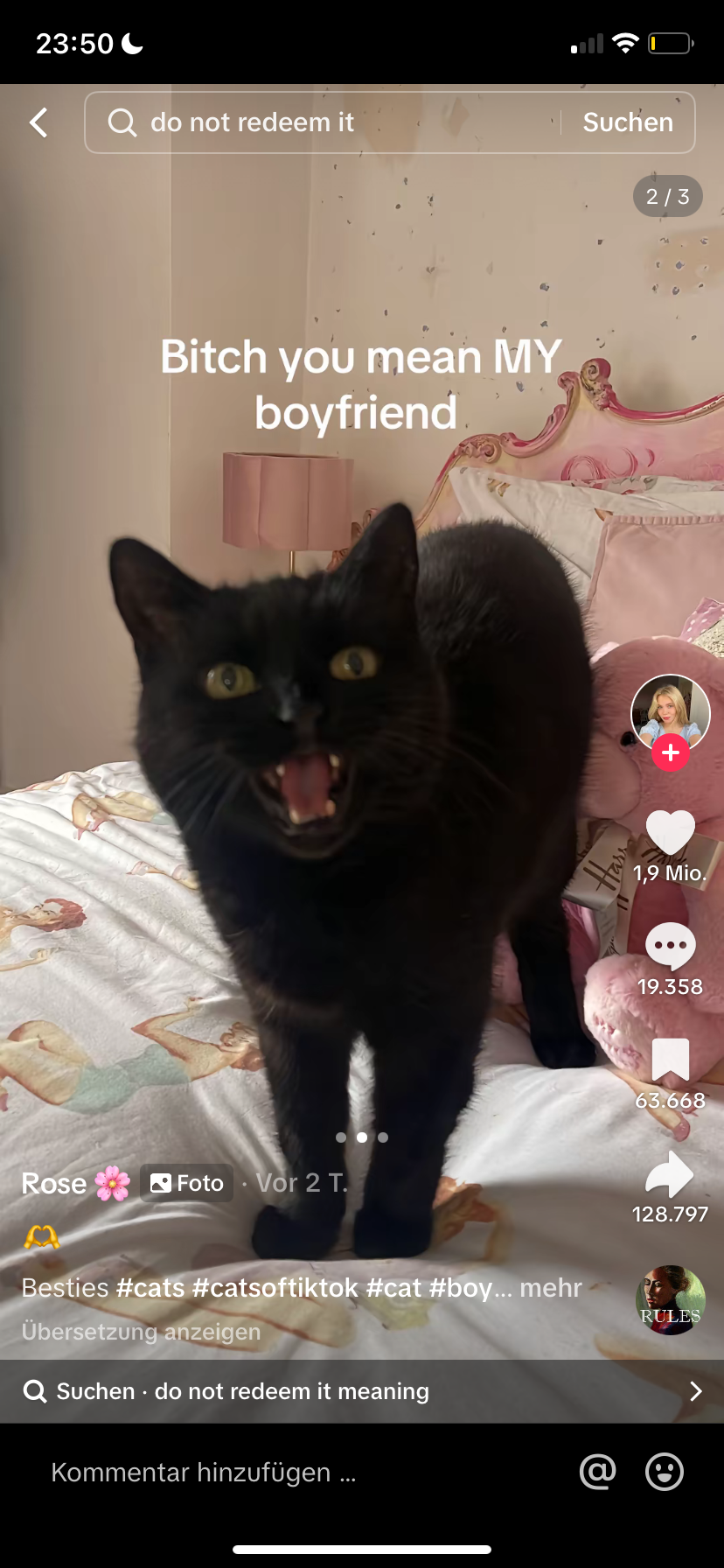Image resolution: width=724 pixels, height=1568 pixels.
Task: Open the Rose username link
Action: pos(54,1183)
